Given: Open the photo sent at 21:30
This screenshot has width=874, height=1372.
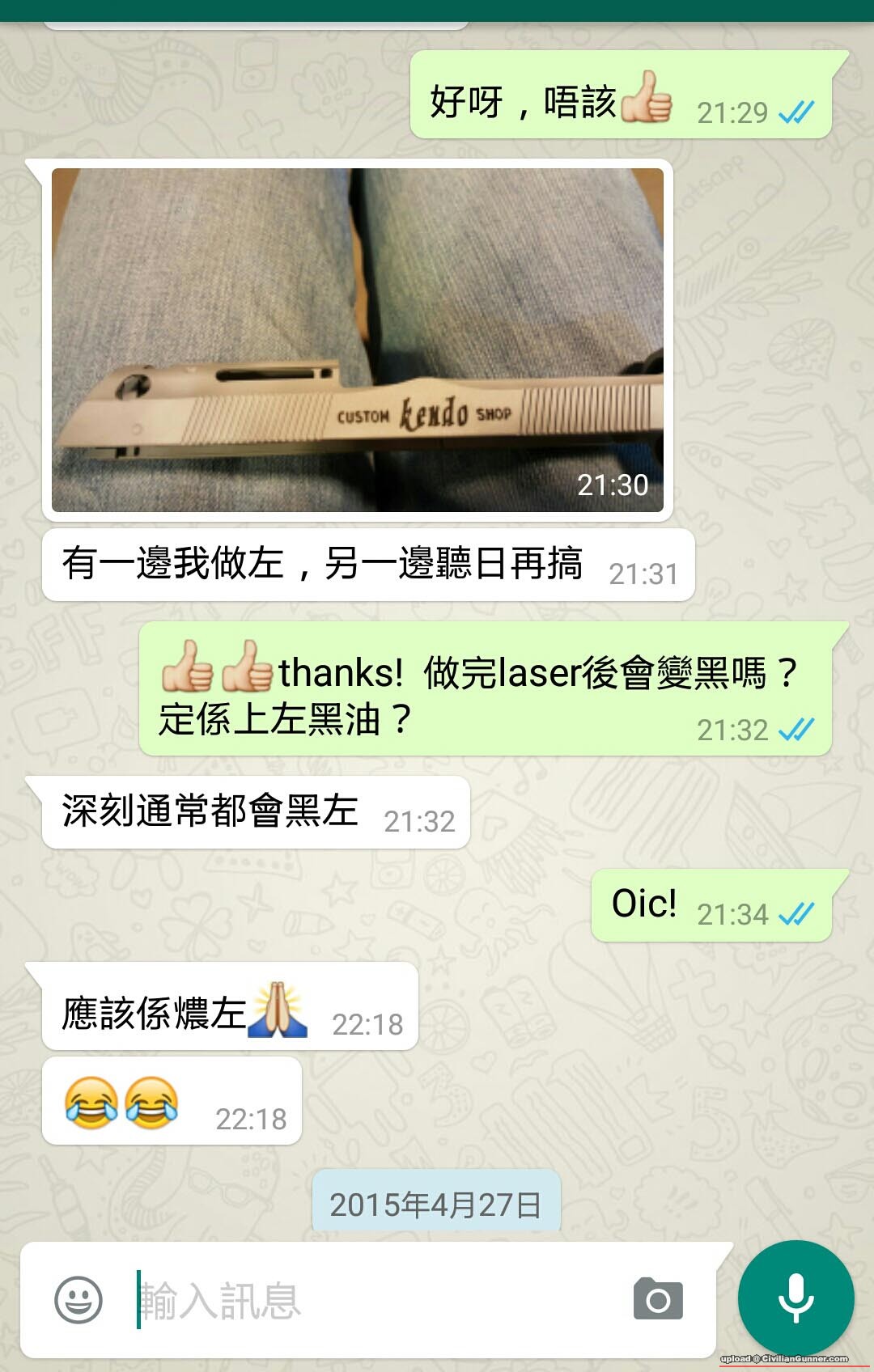Looking at the screenshot, I should [x=357, y=340].
